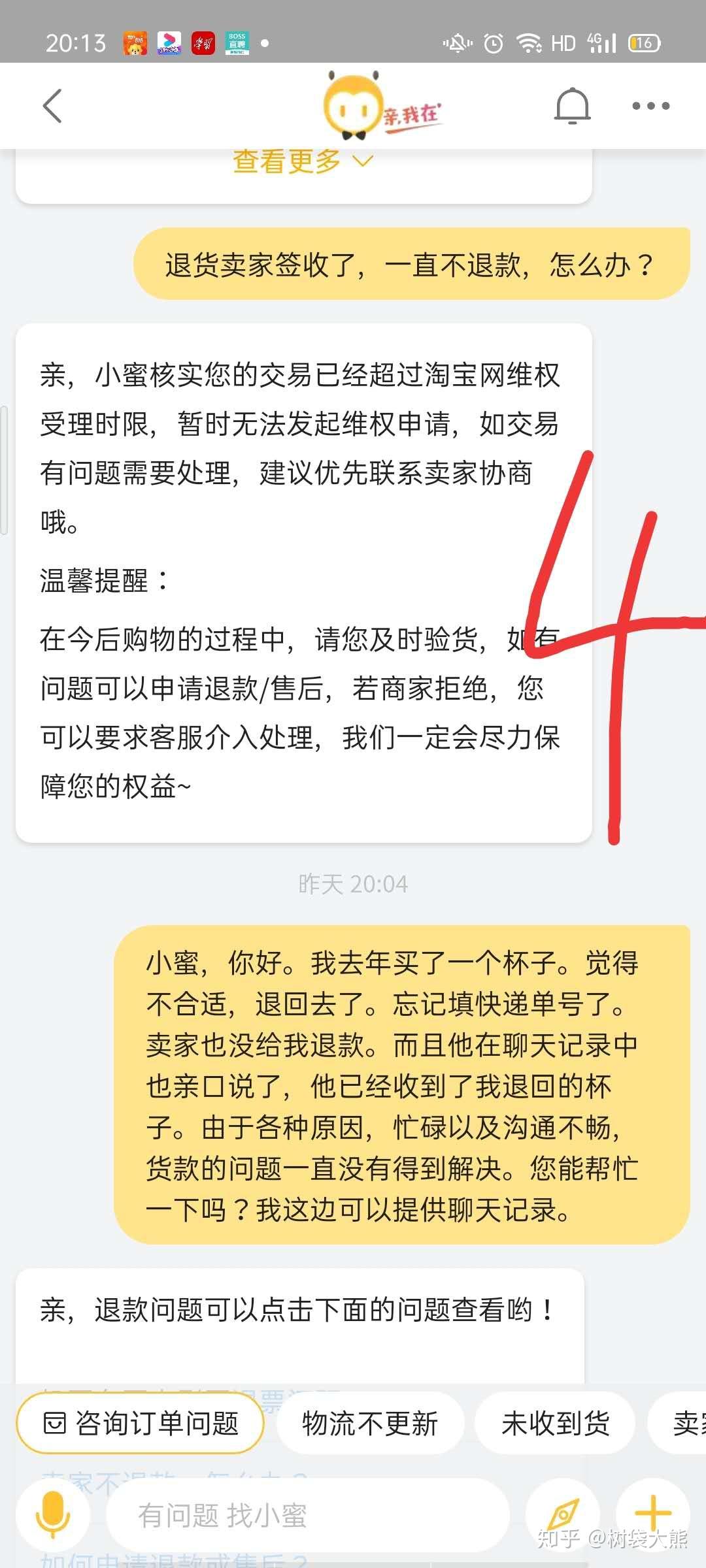This screenshot has width=706, height=1568.
Task: Tap the compass icon beside the input
Action: pyautogui.click(x=563, y=1513)
